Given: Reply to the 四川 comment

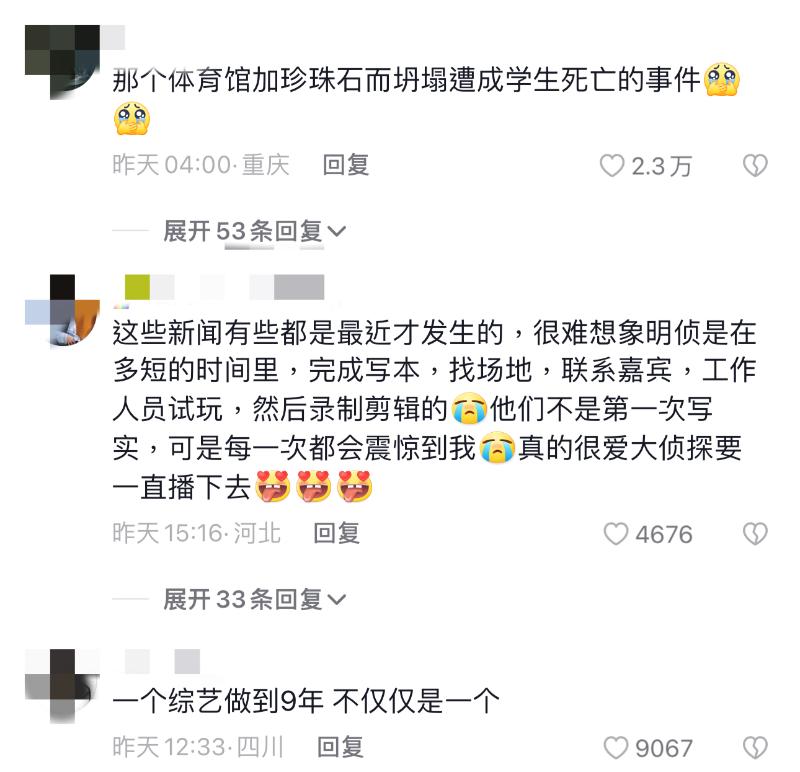Looking at the screenshot, I should click(341, 746).
